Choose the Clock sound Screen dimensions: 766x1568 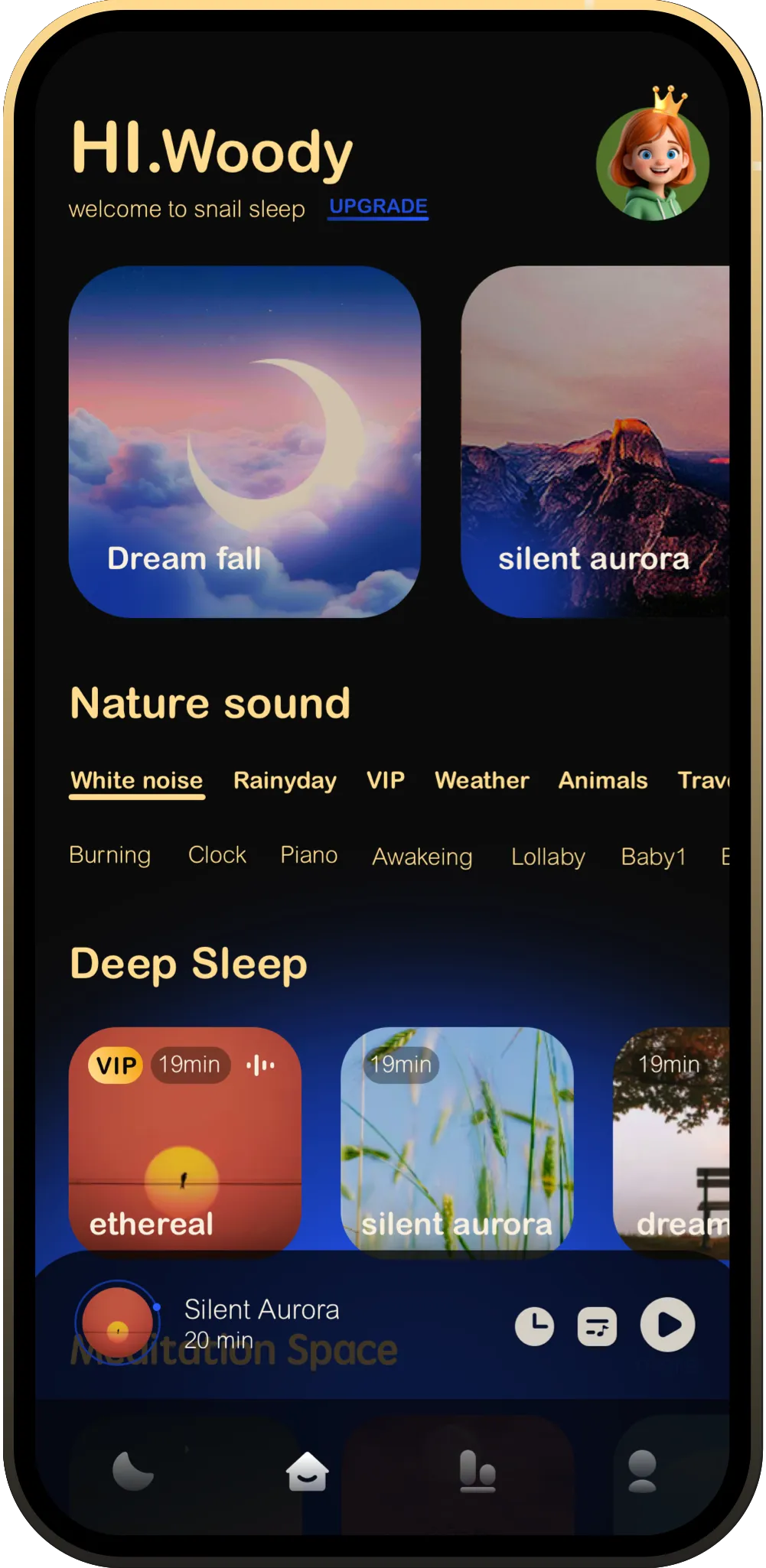coord(217,855)
